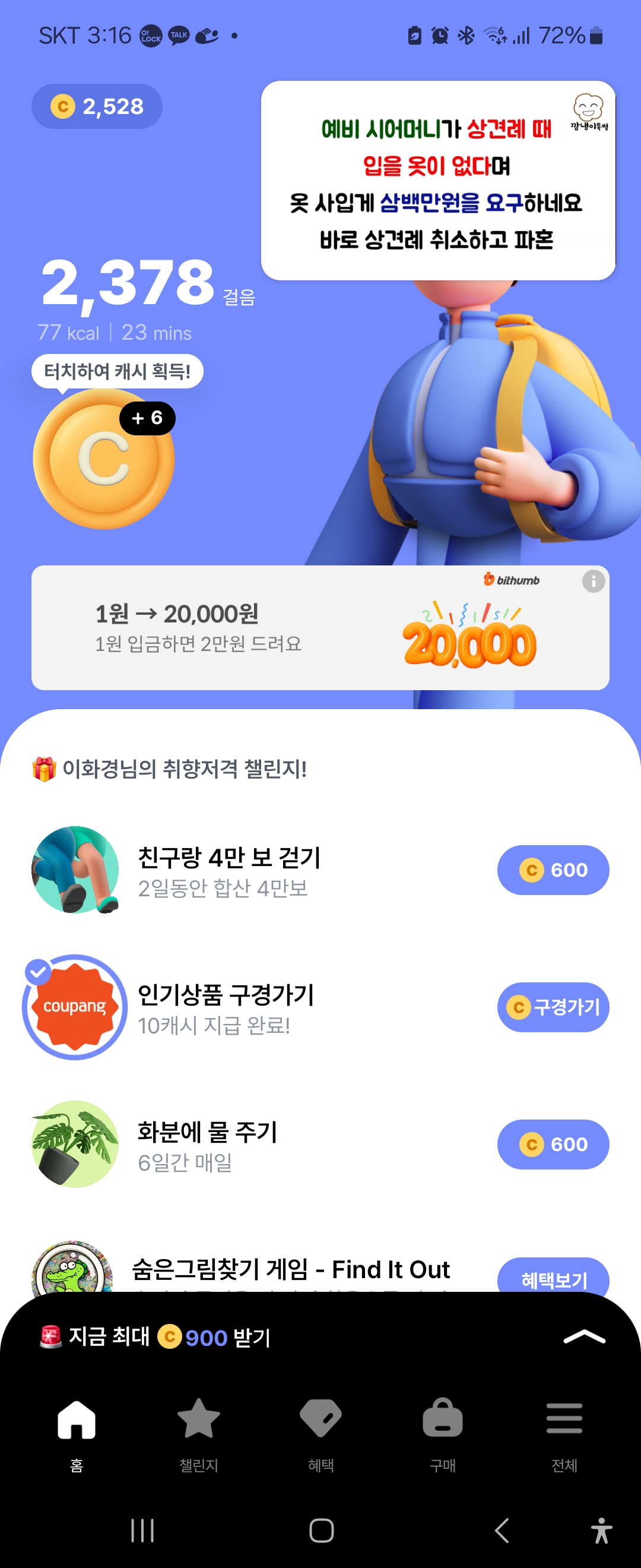Open the 구매 tab
Image resolution: width=641 pixels, height=1568 pixels.
coord(442,1434)
